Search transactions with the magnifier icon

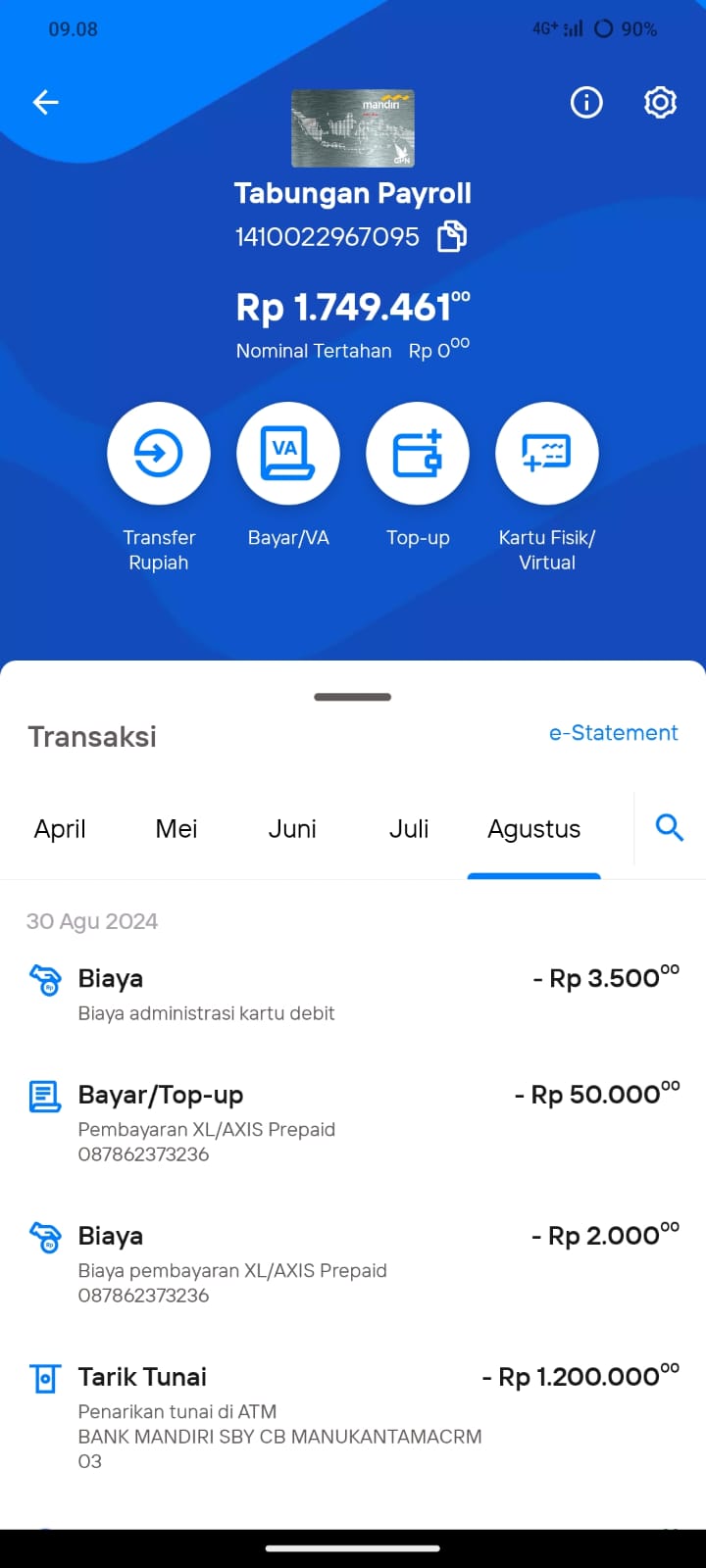tap(670, 828)
